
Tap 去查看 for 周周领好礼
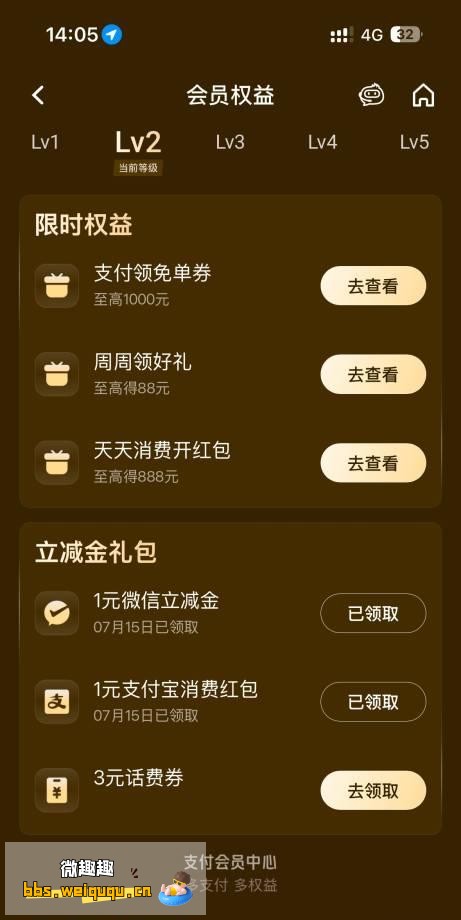[373, 374]
